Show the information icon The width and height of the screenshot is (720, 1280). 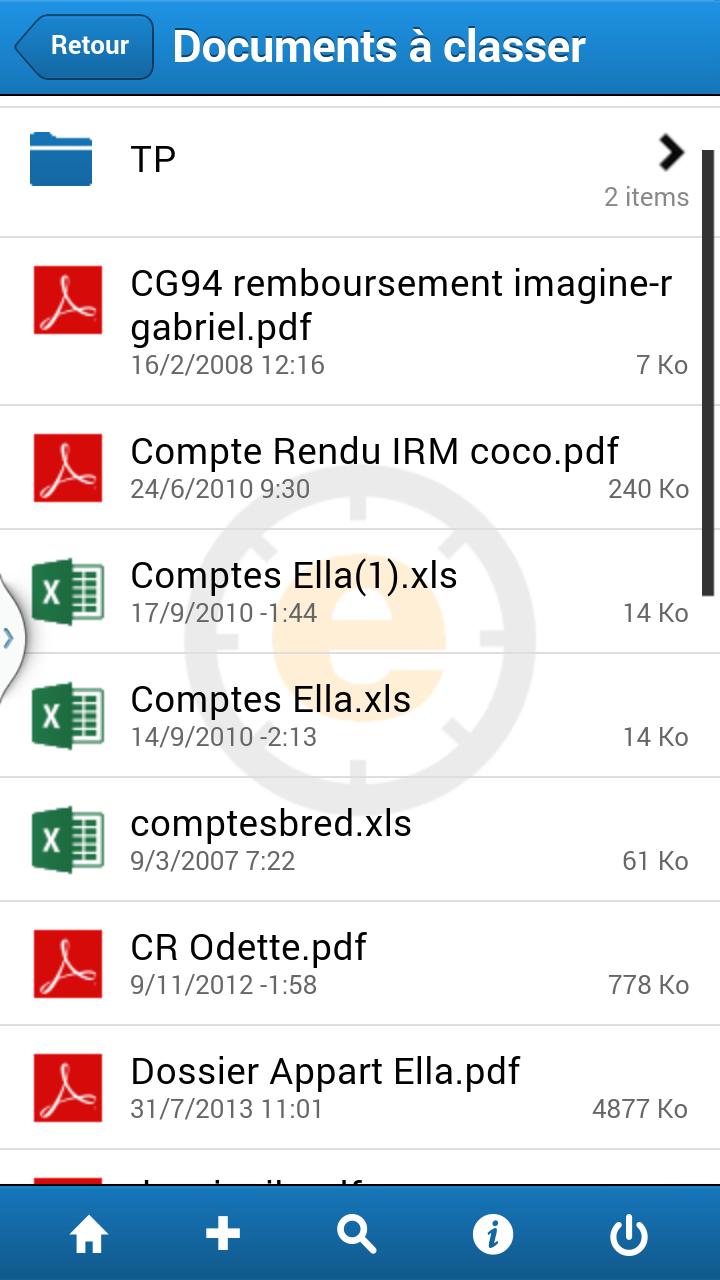(492, 1236)
